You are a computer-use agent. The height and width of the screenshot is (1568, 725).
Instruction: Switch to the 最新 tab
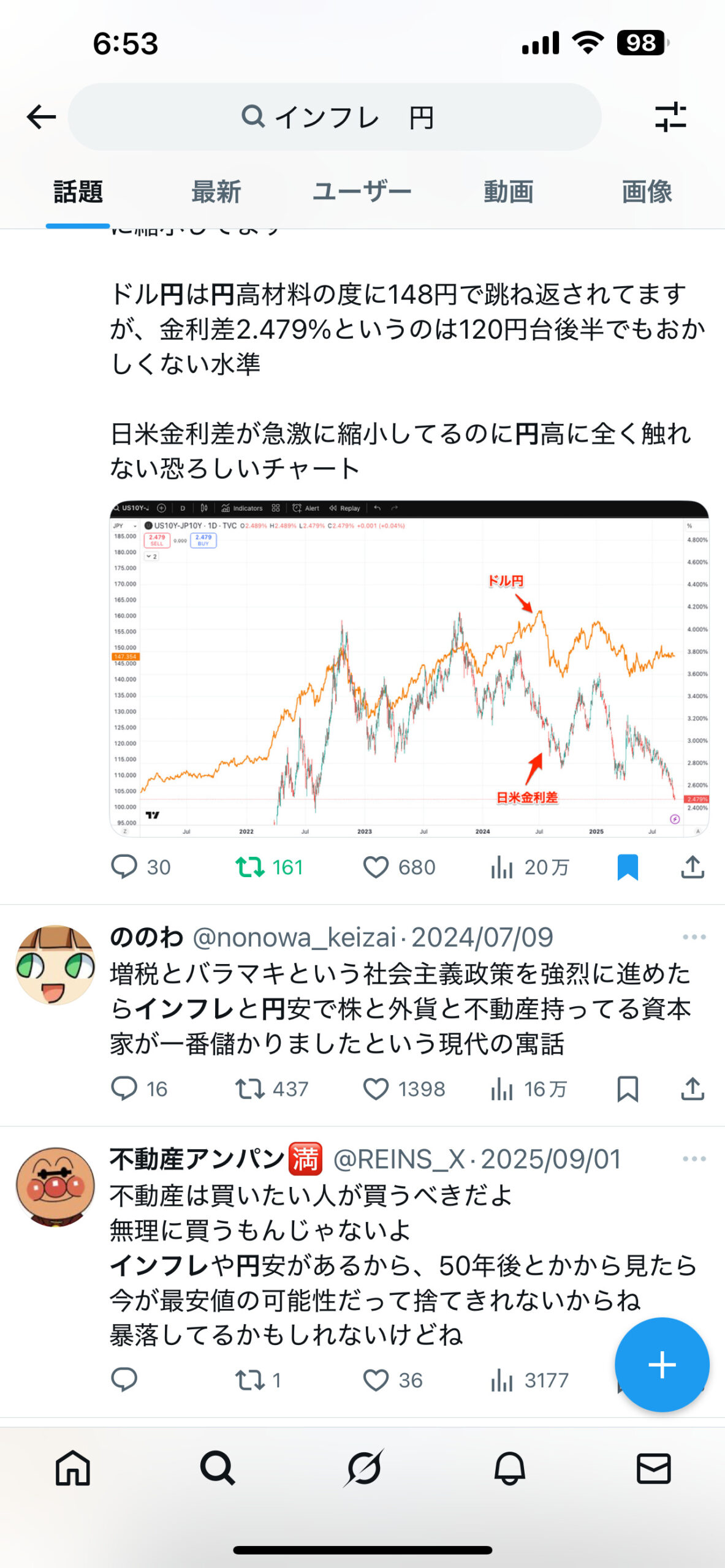tap(216, 192)
